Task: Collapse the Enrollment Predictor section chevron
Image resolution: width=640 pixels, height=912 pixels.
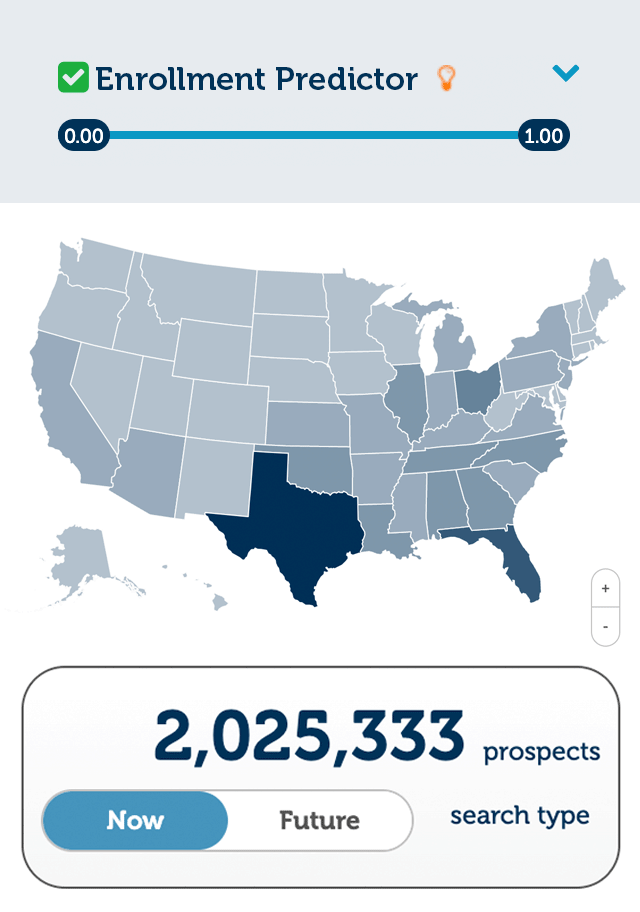Action: point(566,73)
